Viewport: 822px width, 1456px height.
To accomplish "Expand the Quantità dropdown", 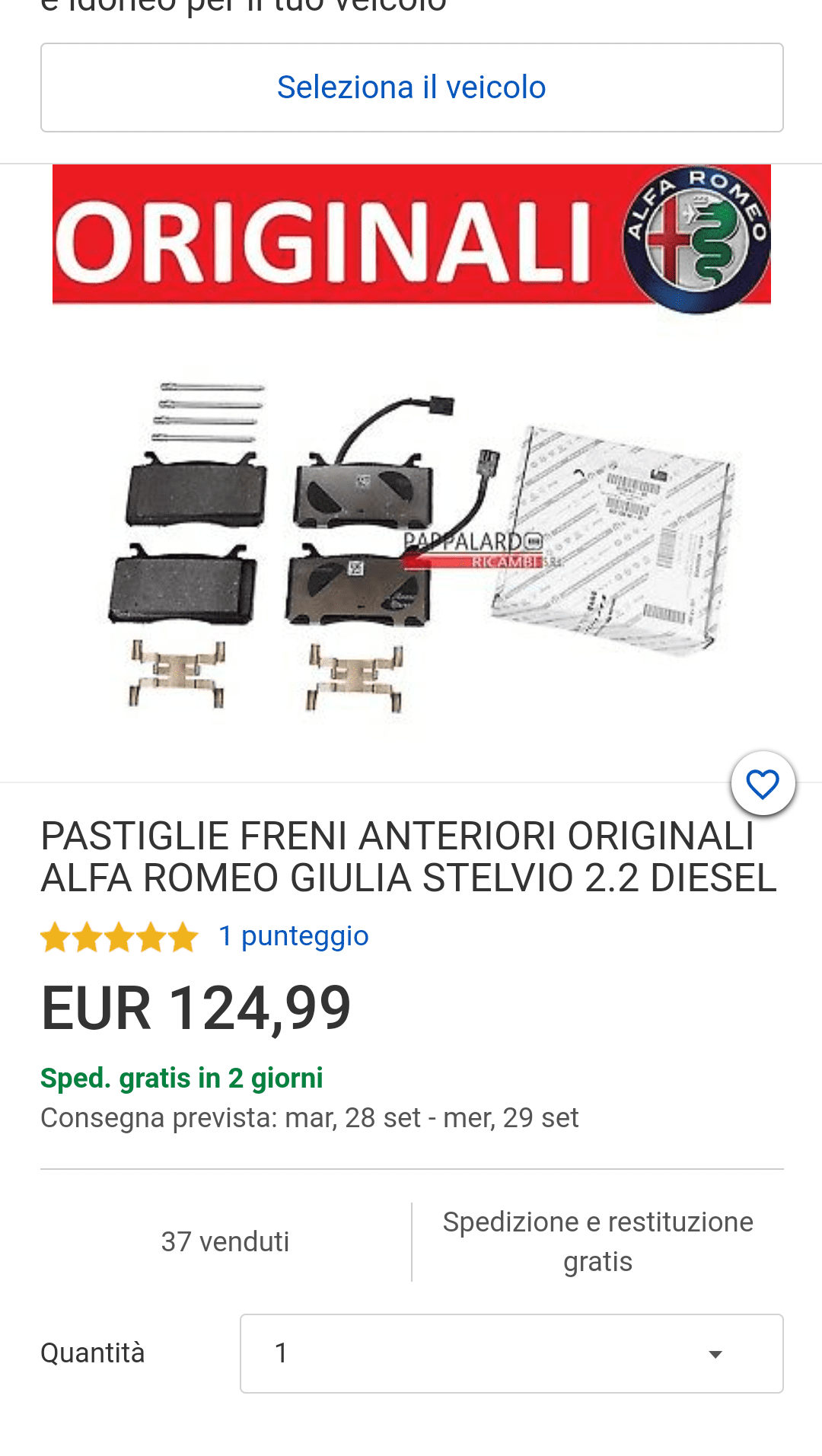I will click(511, 1353).
